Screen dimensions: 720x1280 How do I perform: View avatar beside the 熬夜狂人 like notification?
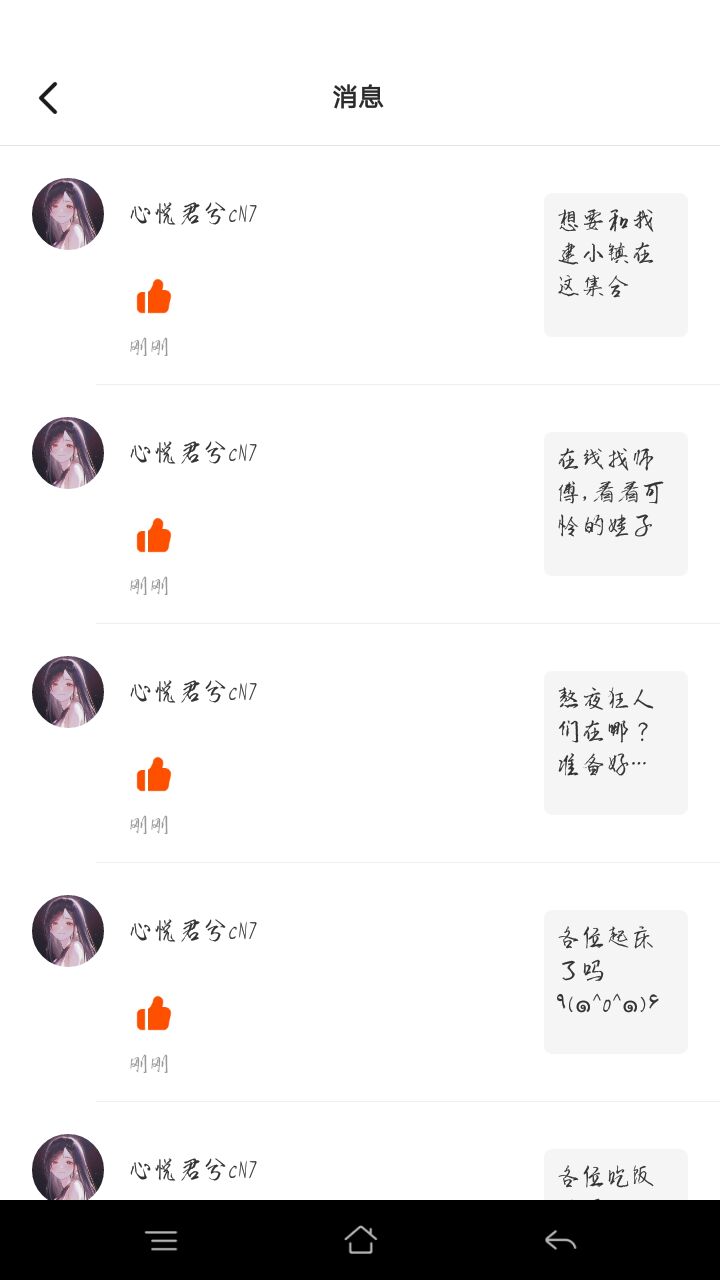point(68,692)
